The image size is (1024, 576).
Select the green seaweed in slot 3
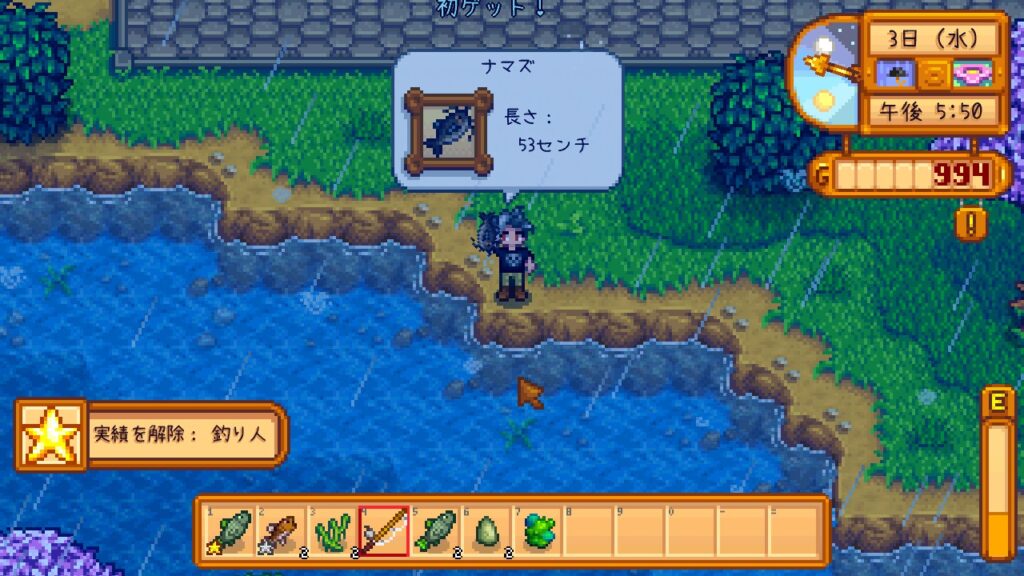[333, 530]
